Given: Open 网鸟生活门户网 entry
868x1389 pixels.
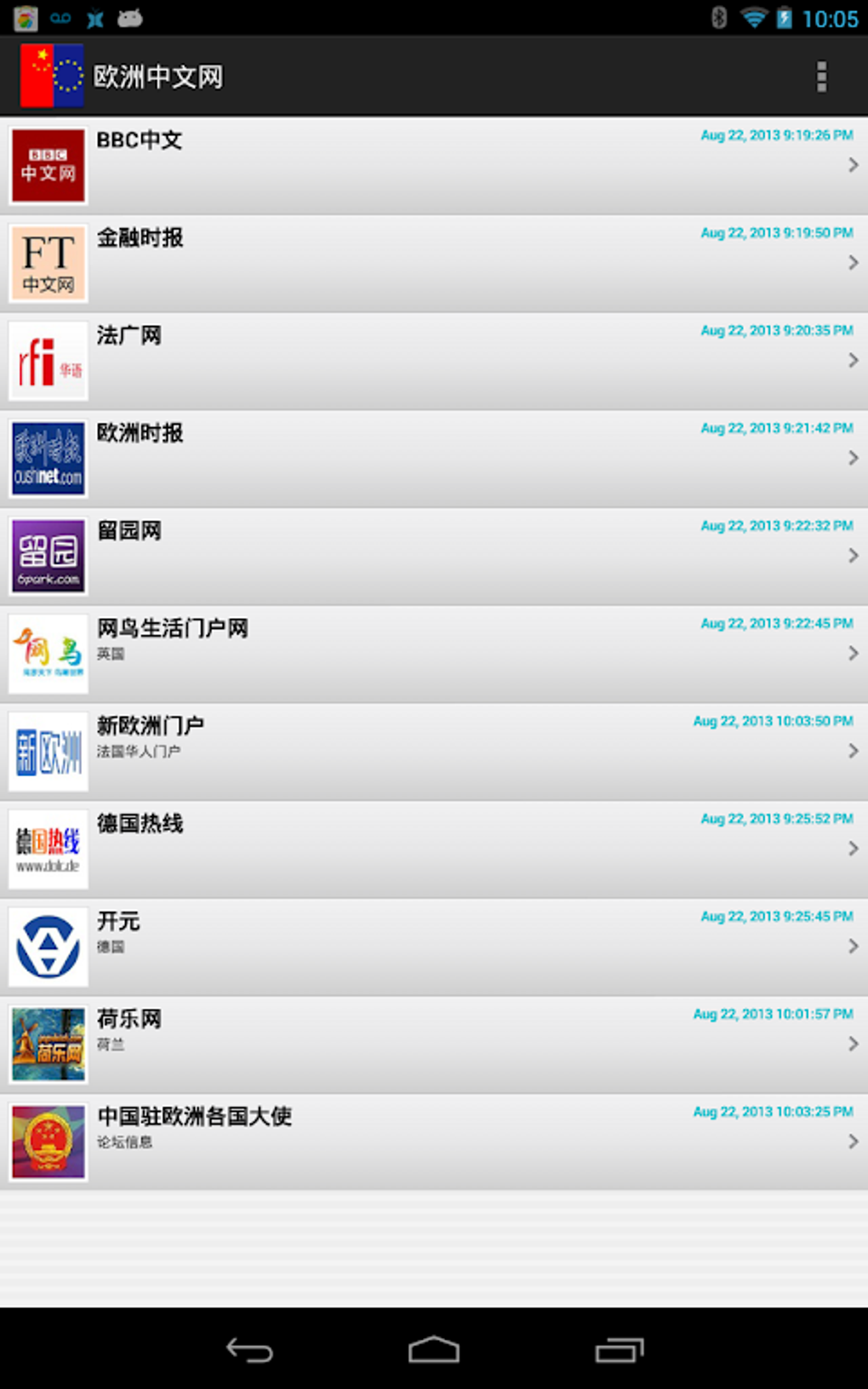Looking at the screenshot, I should click(434, 654).
